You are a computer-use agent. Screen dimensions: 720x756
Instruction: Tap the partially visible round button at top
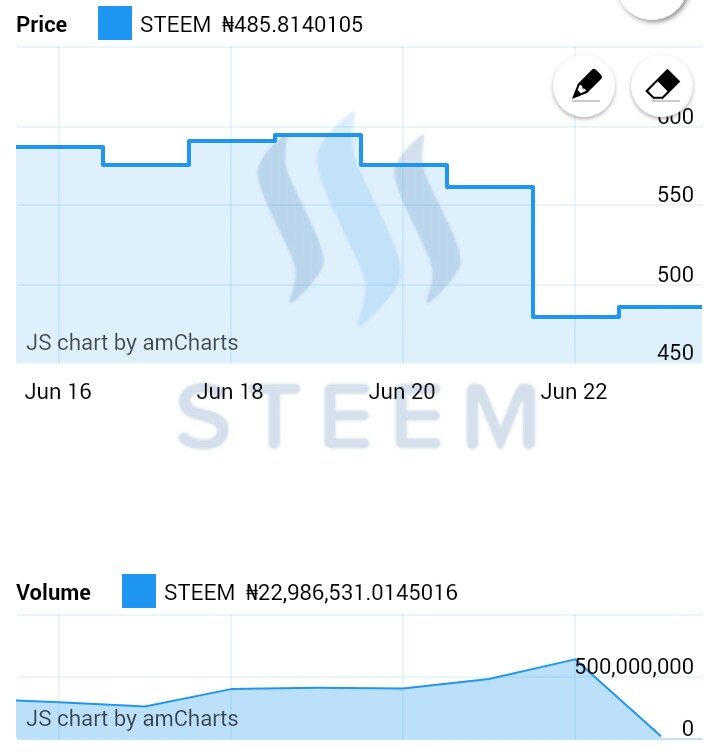click(652, 7)
